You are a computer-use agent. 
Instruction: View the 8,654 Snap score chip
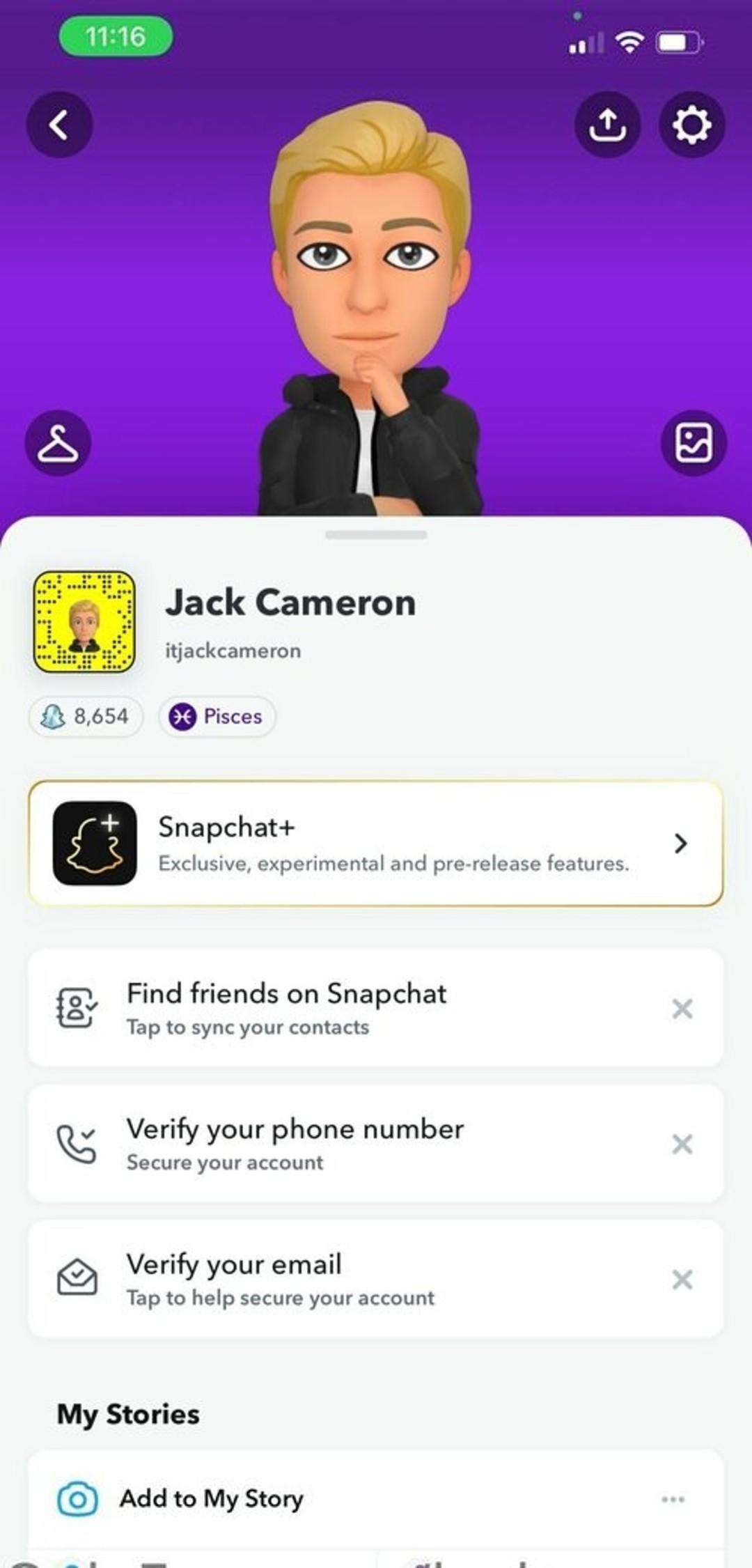[x=86, y=716]
